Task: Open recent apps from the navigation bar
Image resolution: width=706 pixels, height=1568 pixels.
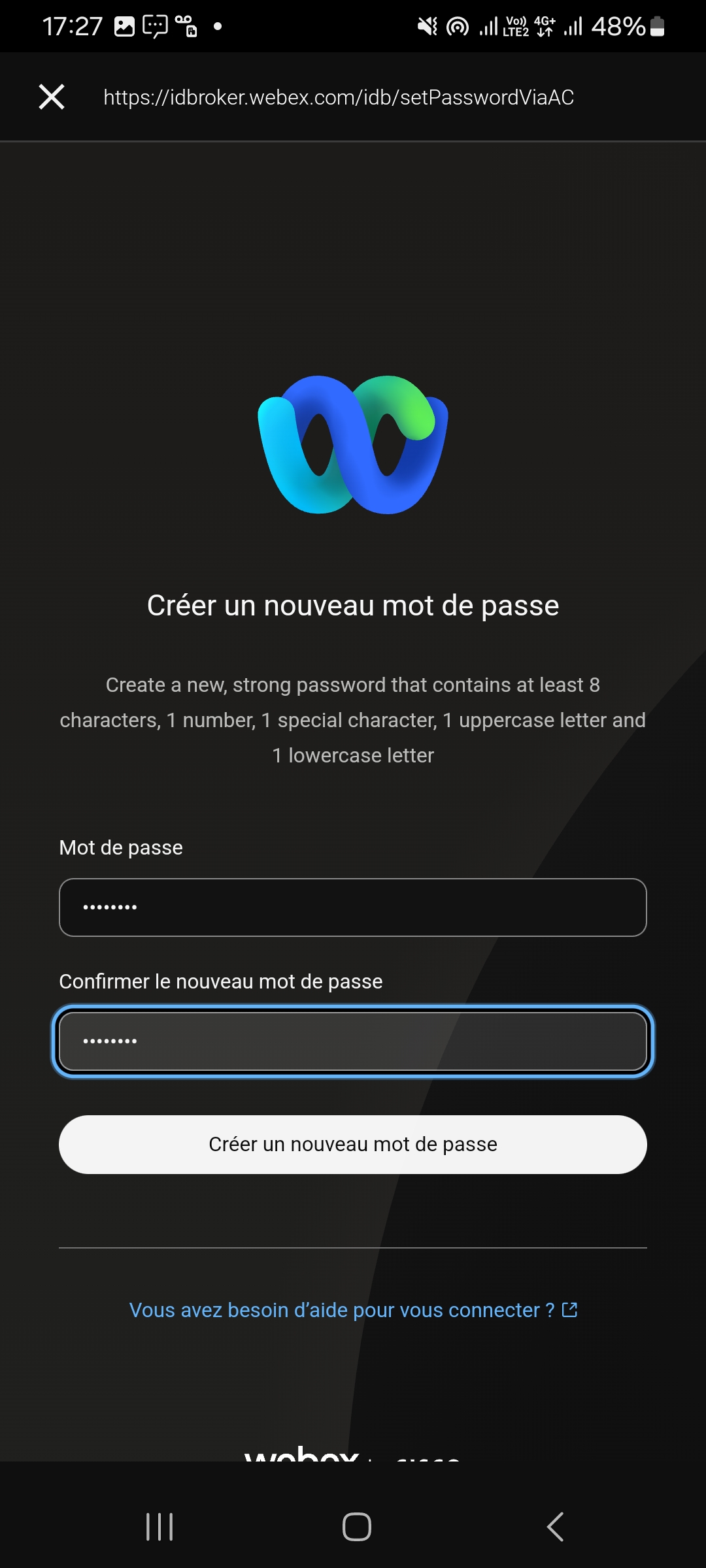Action: pos(160,1527)
